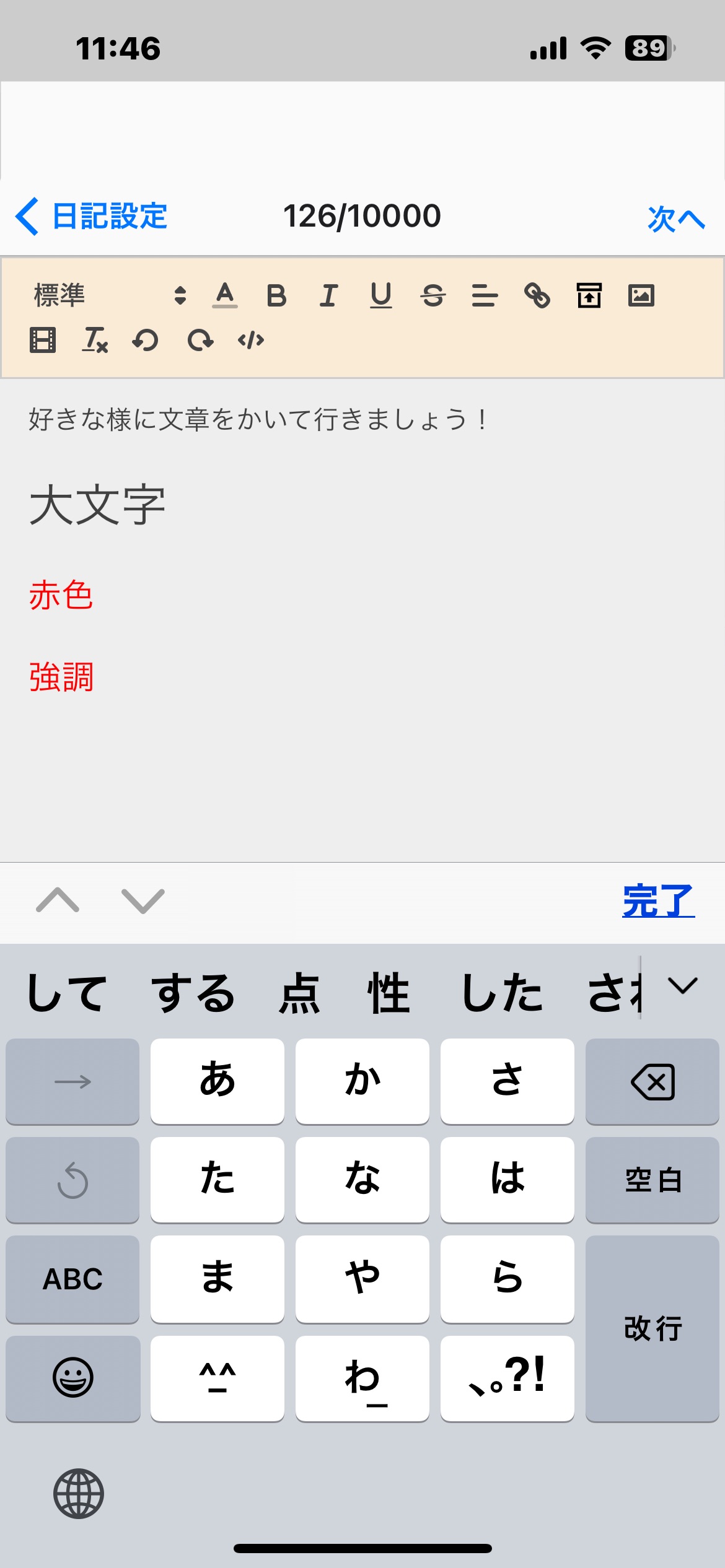Open text alignment options
725x1568 pixels.
coord(485,295)
